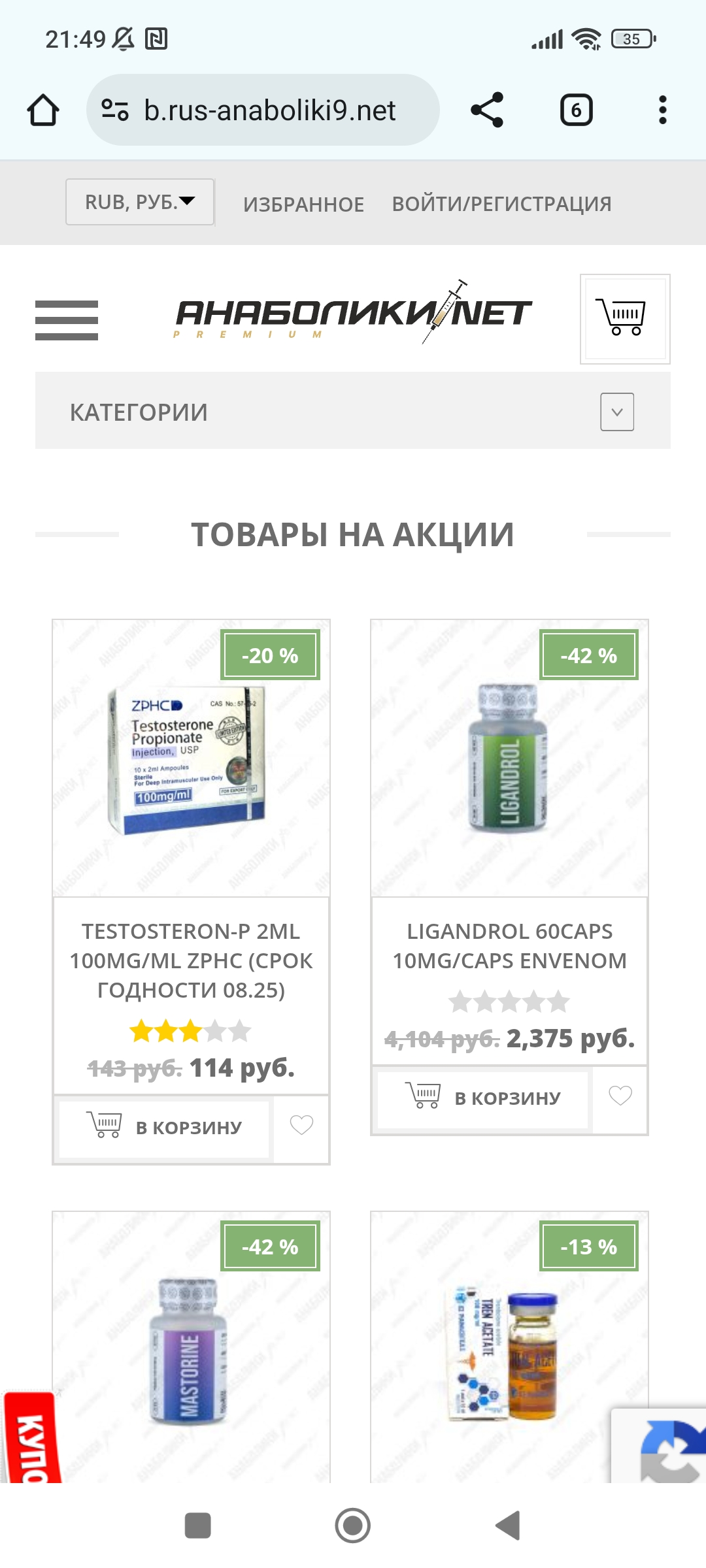Screen dimensions: 706x1568
Task: Open Войти/Регистрация login page
Action: point(501,204)
